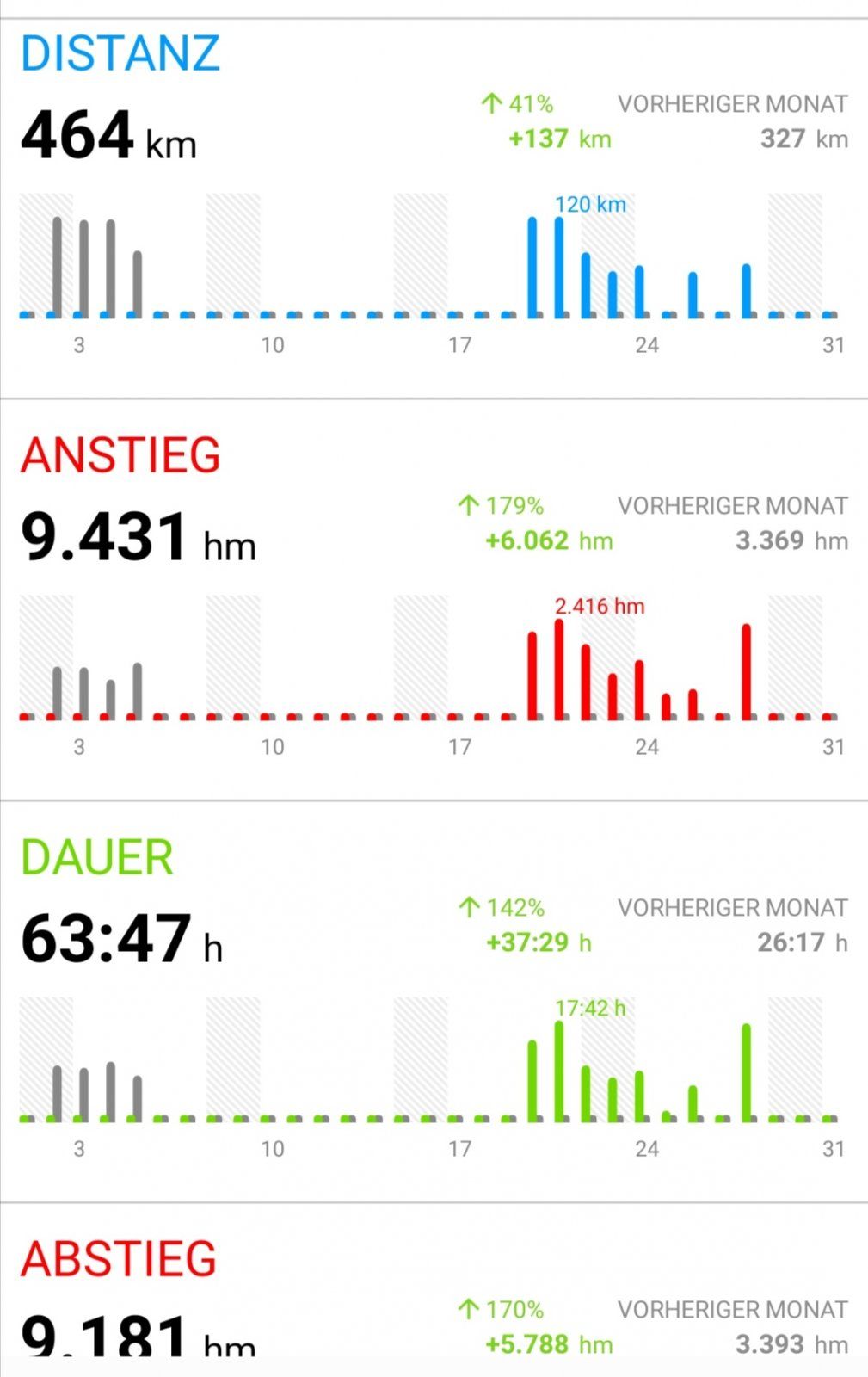This screenshot has height=1377, width=868.
Task: Select the day 28 bar in Dauer chart
Action: click(x=746, y=1071)
